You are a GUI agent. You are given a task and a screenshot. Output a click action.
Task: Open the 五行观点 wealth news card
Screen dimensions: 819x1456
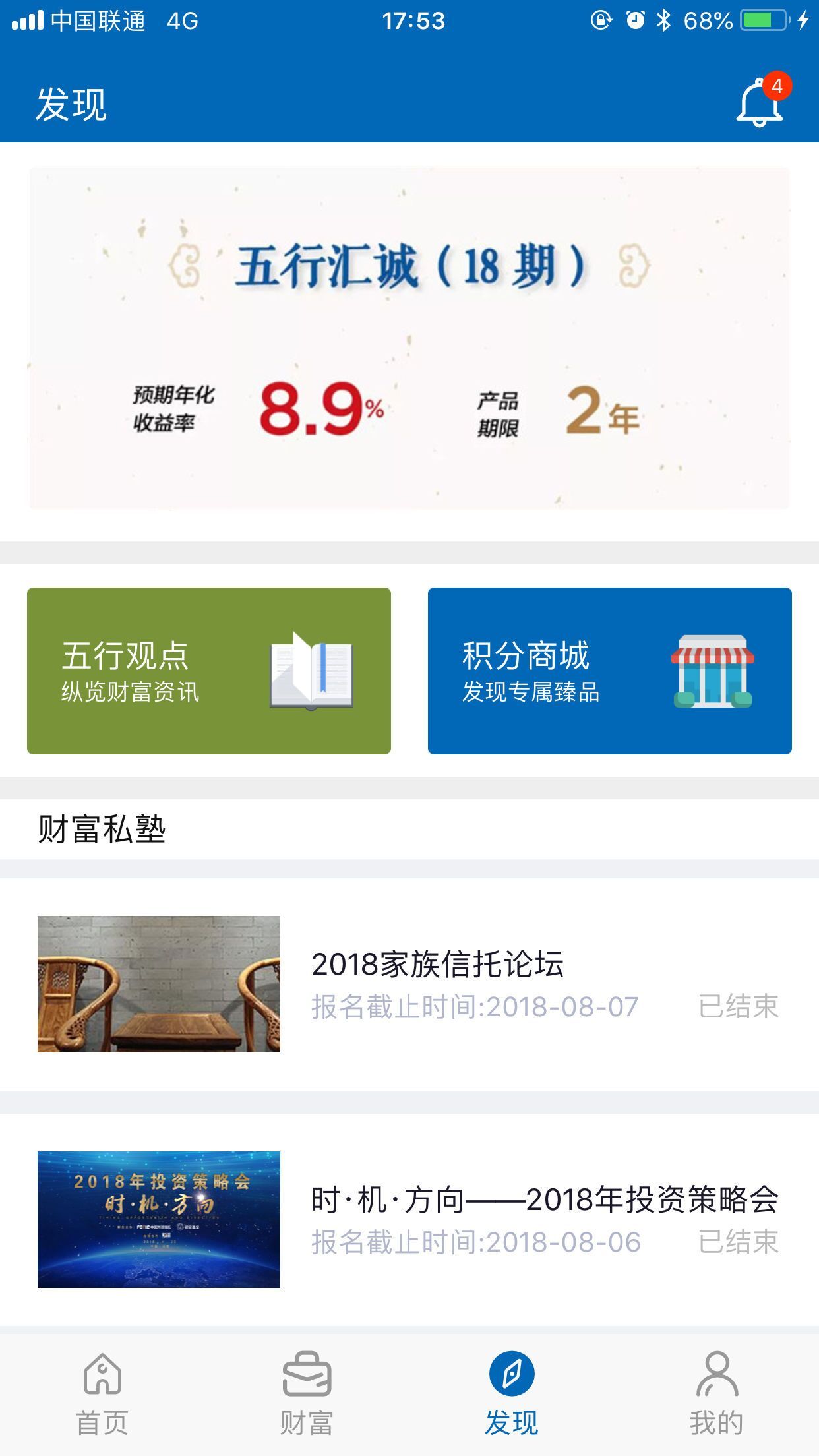tap(208, 671)
